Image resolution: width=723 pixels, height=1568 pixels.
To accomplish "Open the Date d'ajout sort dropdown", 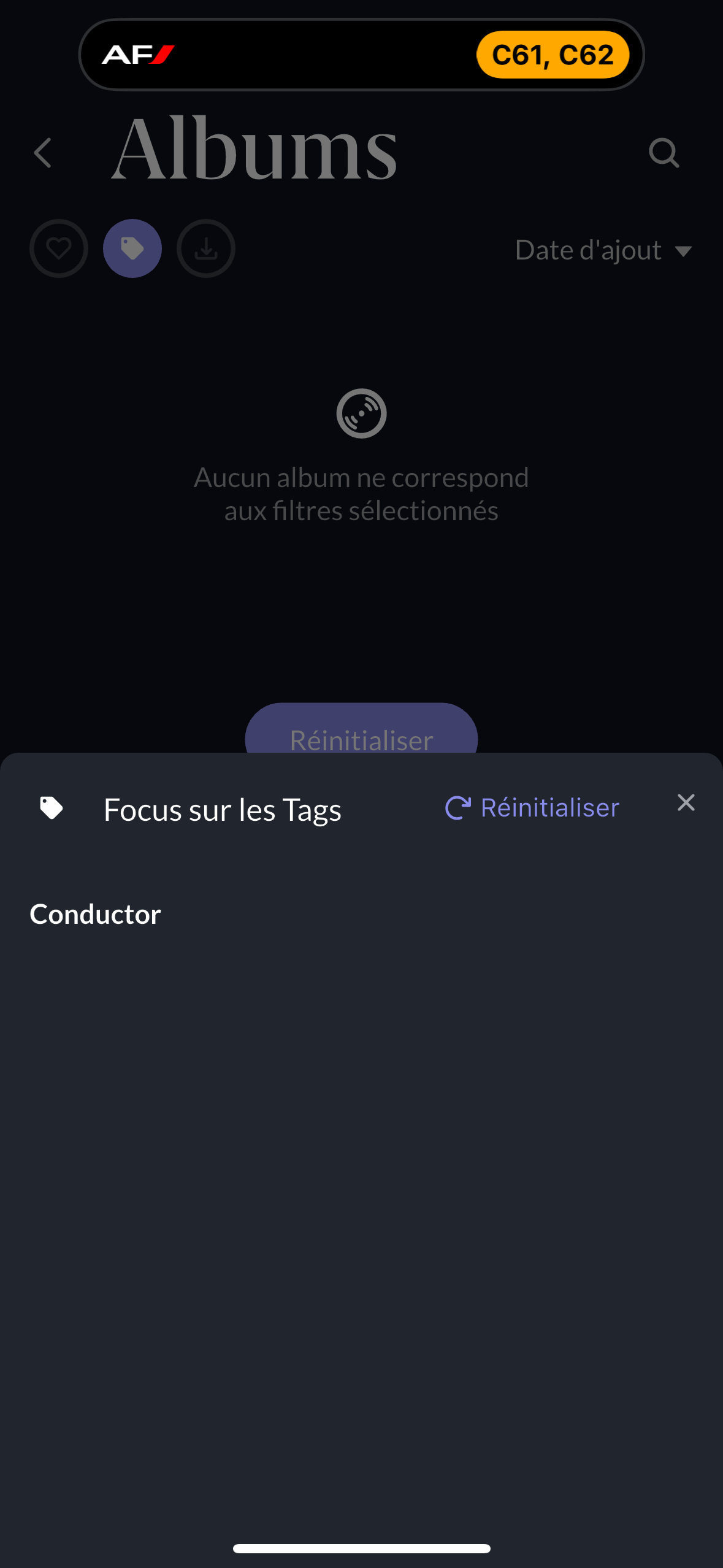I will click(x=604, y=250).
